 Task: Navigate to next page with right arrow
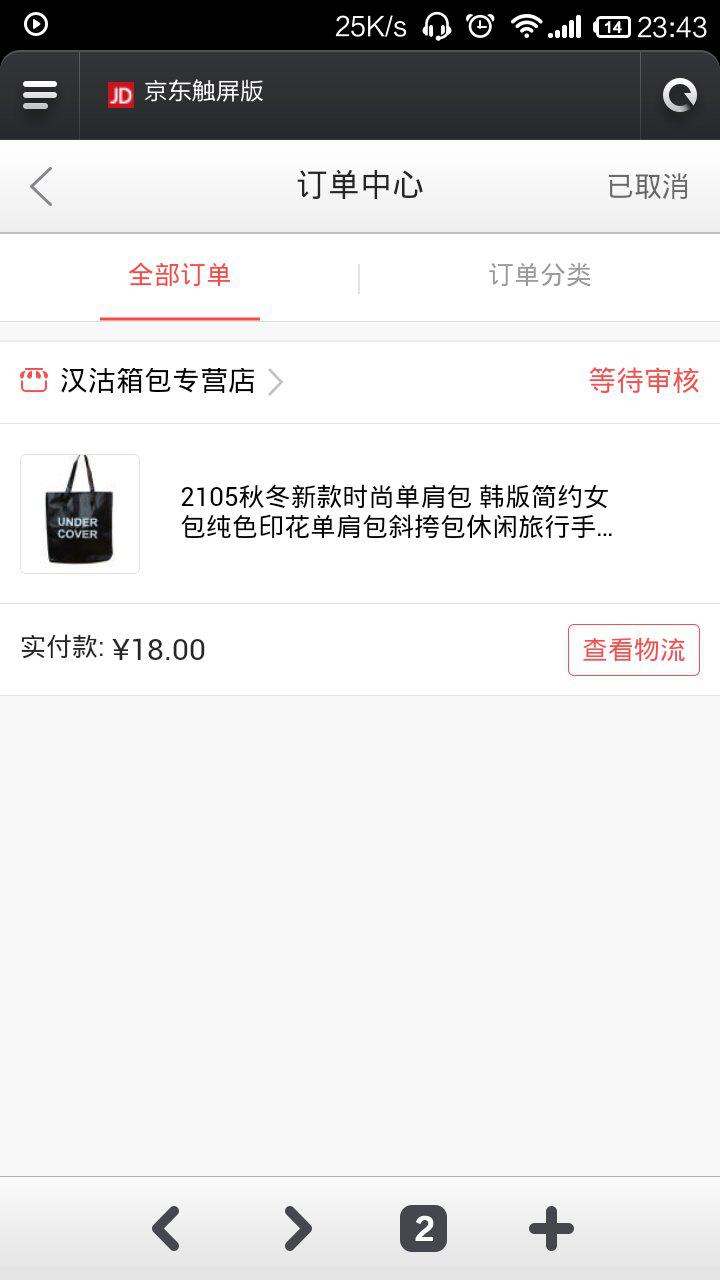click(297, 1228)
